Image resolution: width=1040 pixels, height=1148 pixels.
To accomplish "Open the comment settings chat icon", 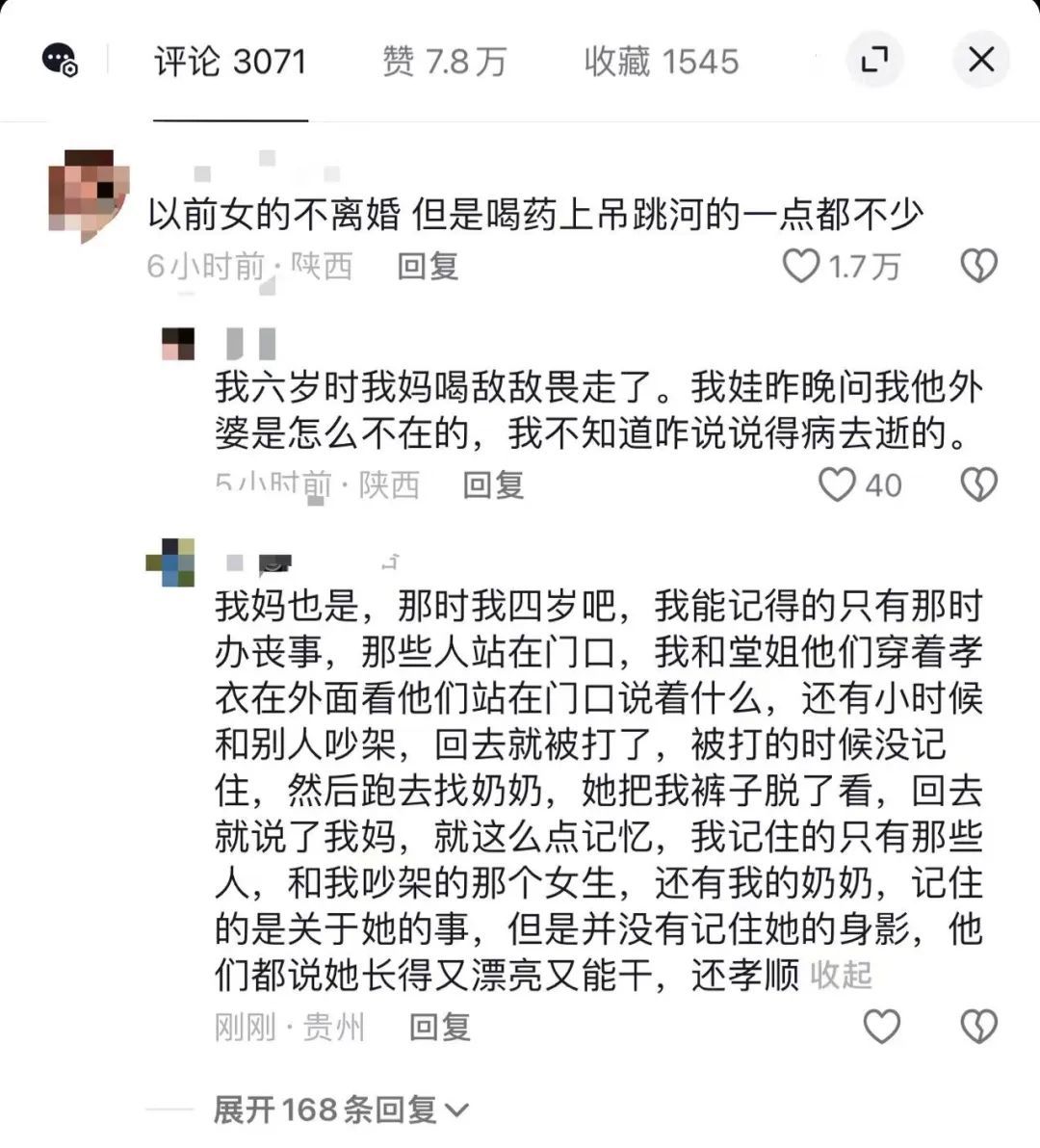I will click(60, 61).
